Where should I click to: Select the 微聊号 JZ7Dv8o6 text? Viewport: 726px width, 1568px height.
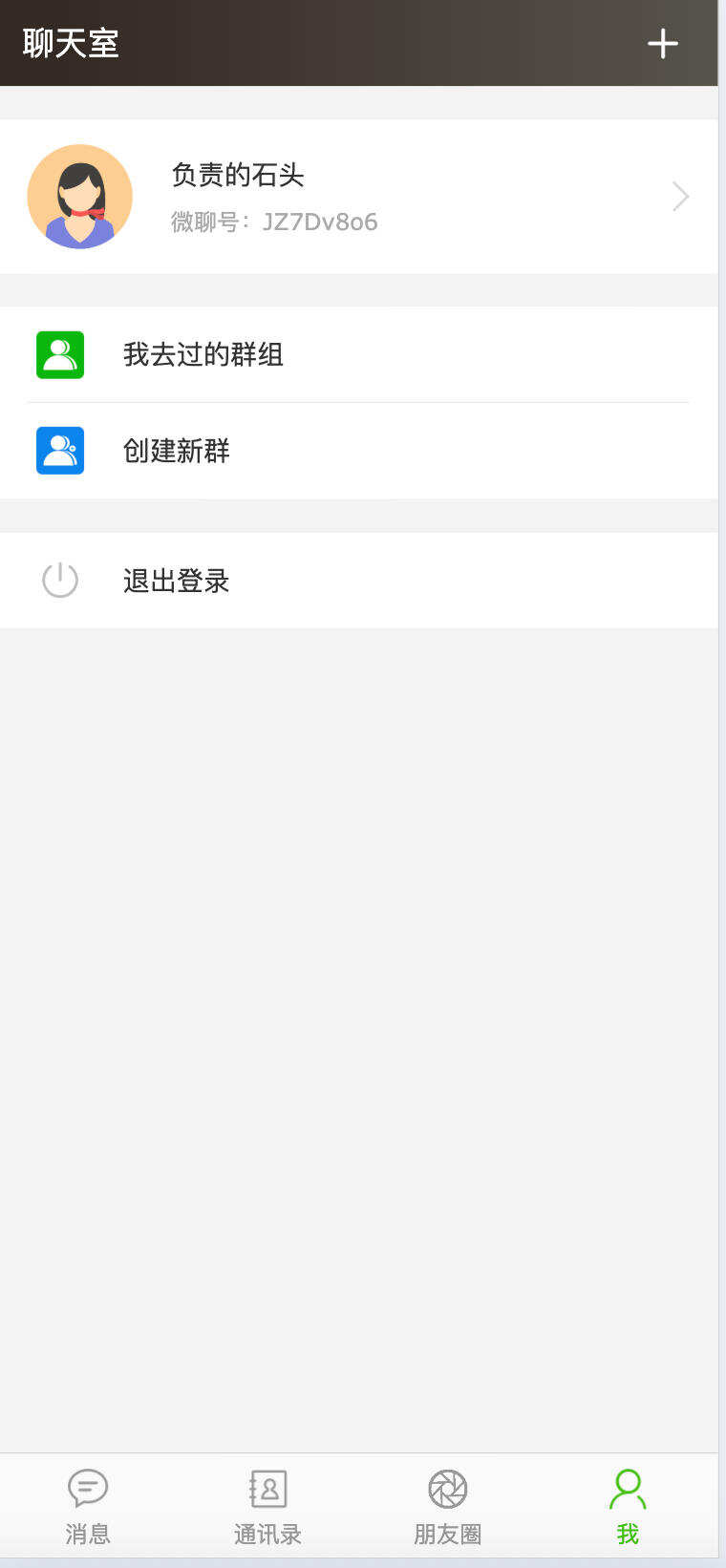(x=273, y=222)
